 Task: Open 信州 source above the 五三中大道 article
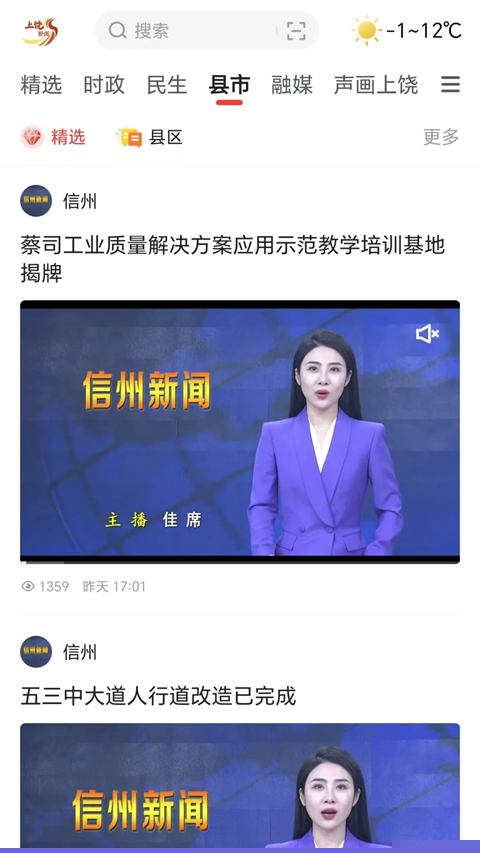59,652
